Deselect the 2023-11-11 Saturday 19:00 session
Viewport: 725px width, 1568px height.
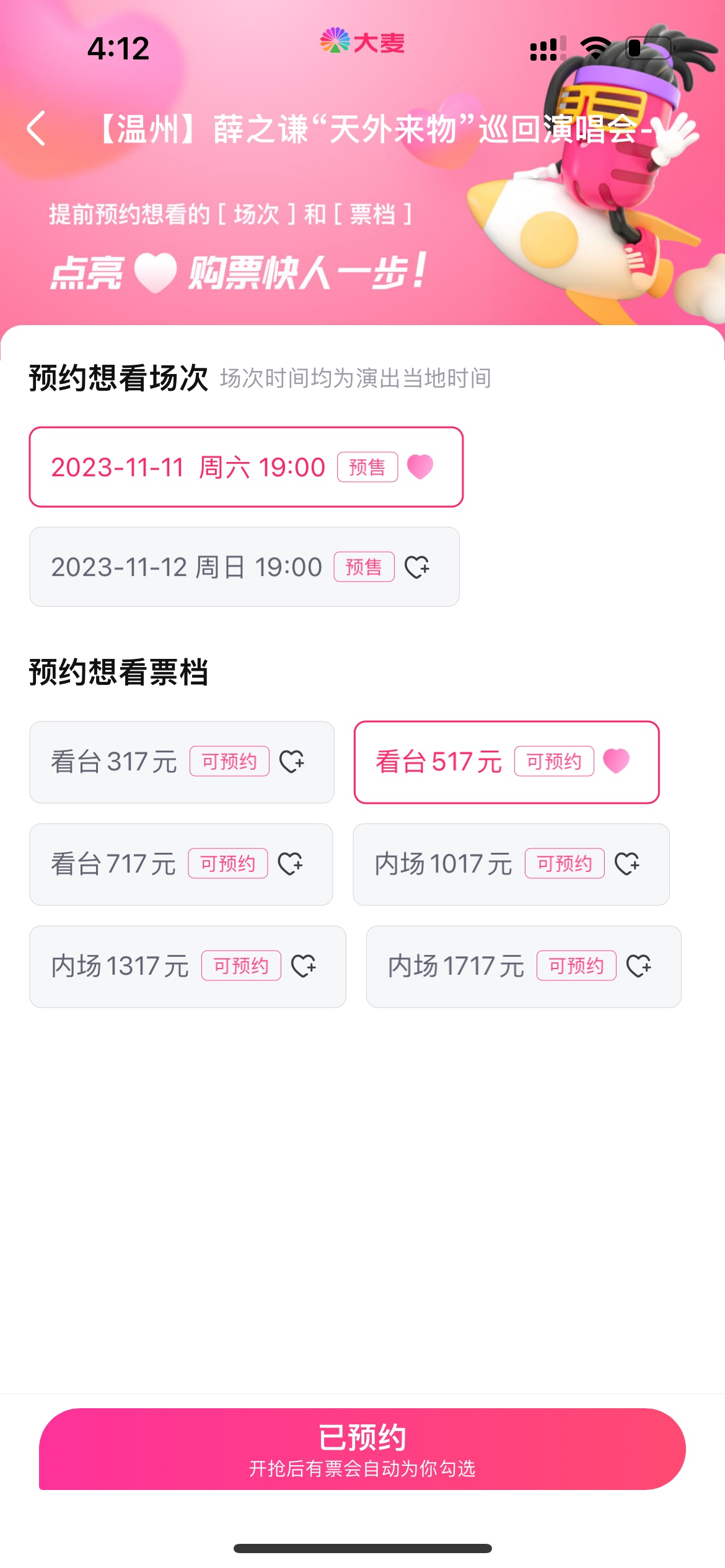[246, 467]
